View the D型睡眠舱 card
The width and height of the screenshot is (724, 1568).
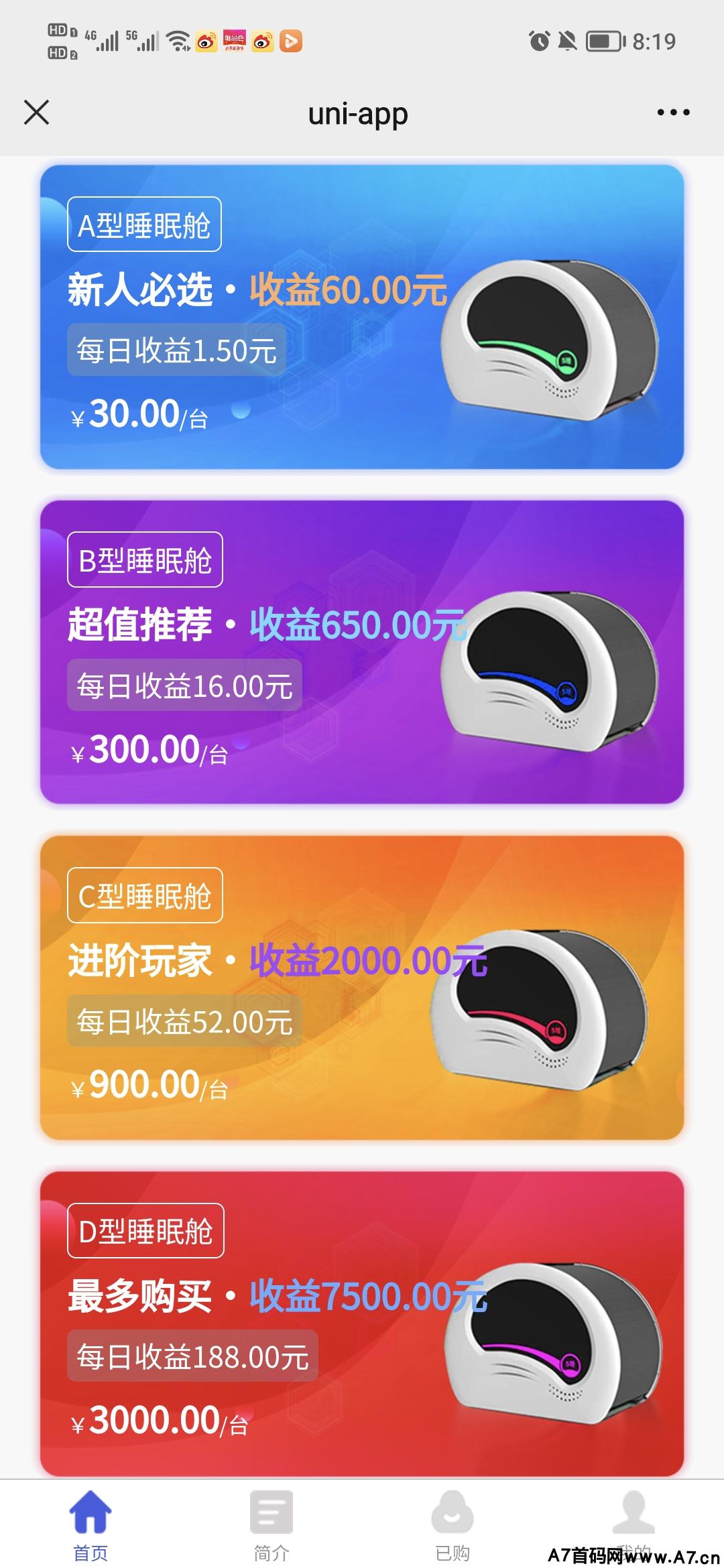(x=362, y=1322)
